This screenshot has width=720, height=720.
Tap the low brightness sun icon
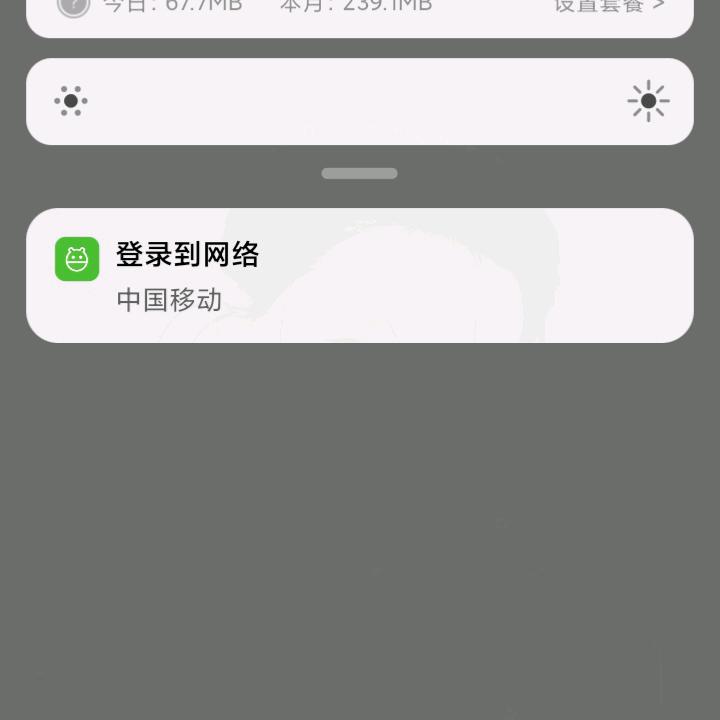click(x=71, y=101)
